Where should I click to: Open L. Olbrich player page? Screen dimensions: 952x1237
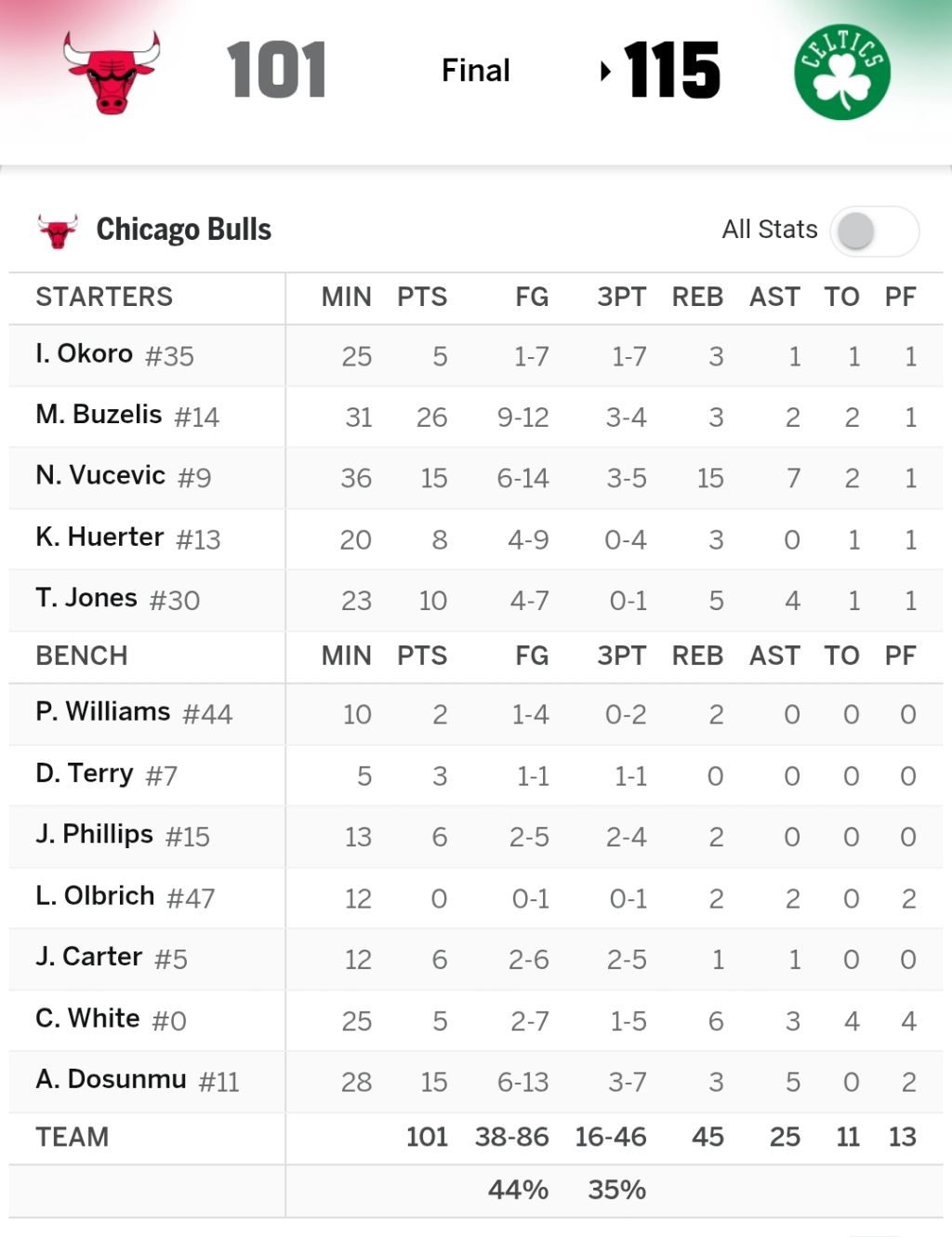95,896
